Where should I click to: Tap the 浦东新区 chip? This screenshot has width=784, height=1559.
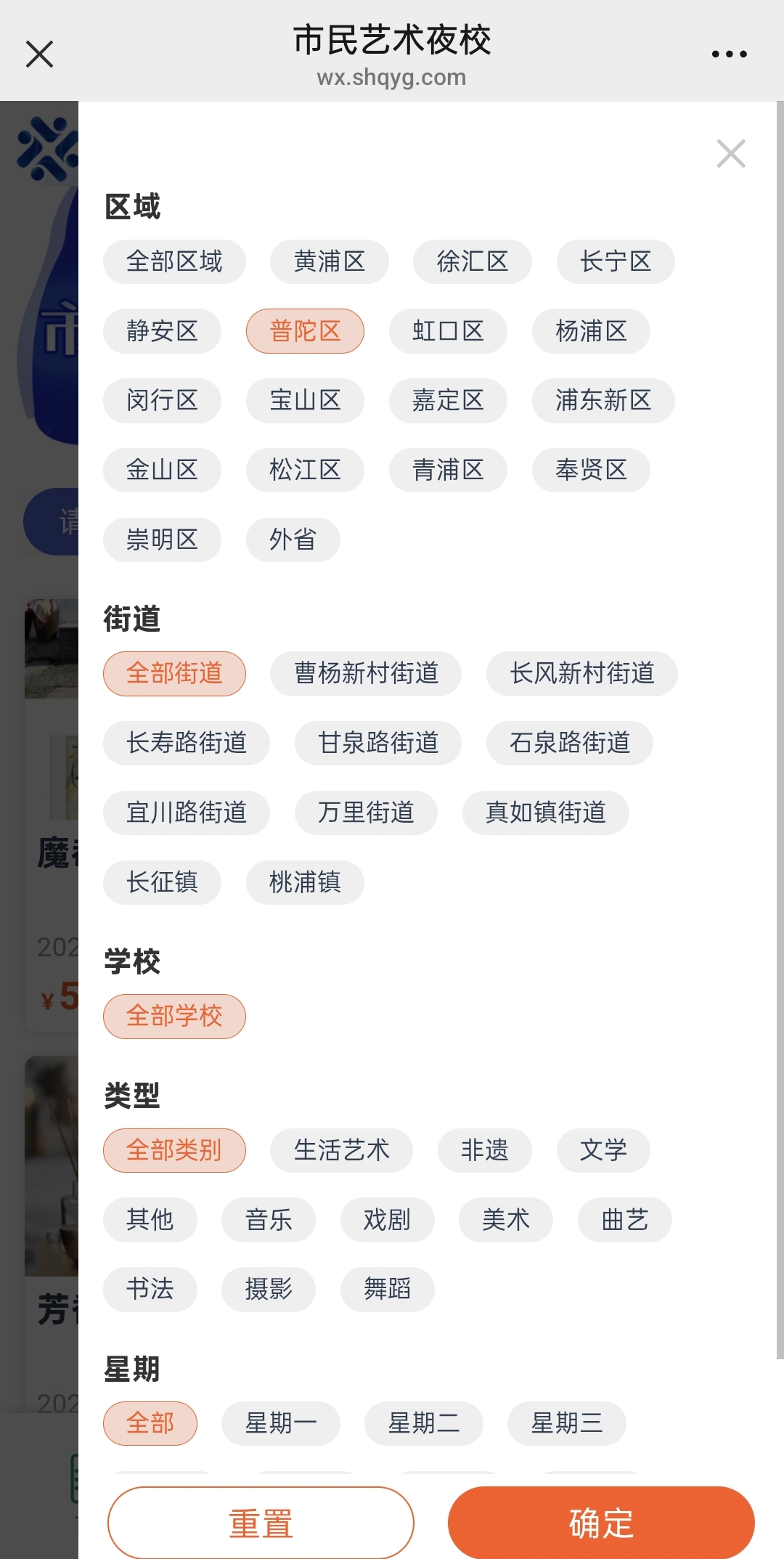click(x=603, y=400)
